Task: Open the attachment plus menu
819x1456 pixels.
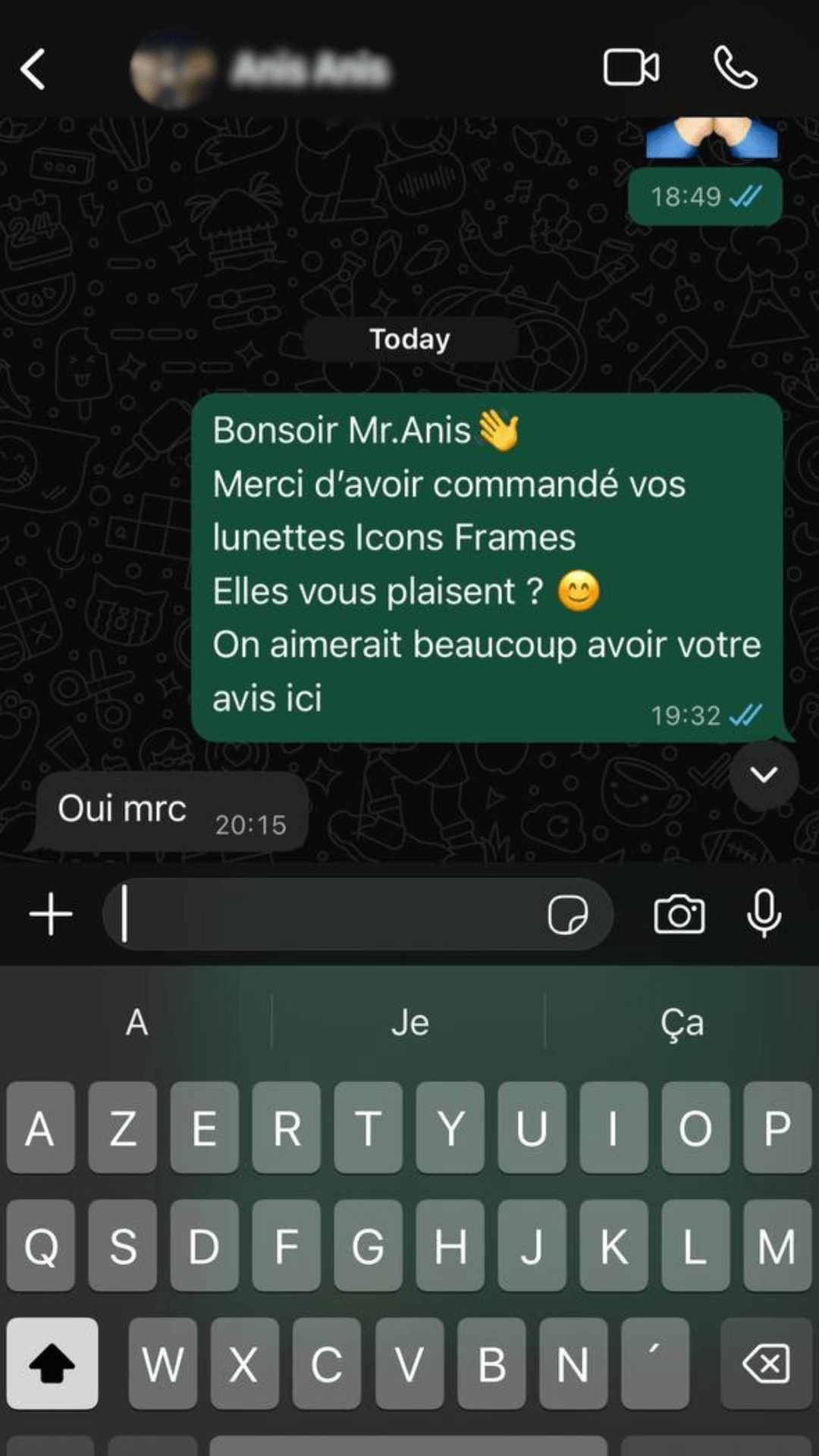Action: pyautogui.click(x=51, y=914)
